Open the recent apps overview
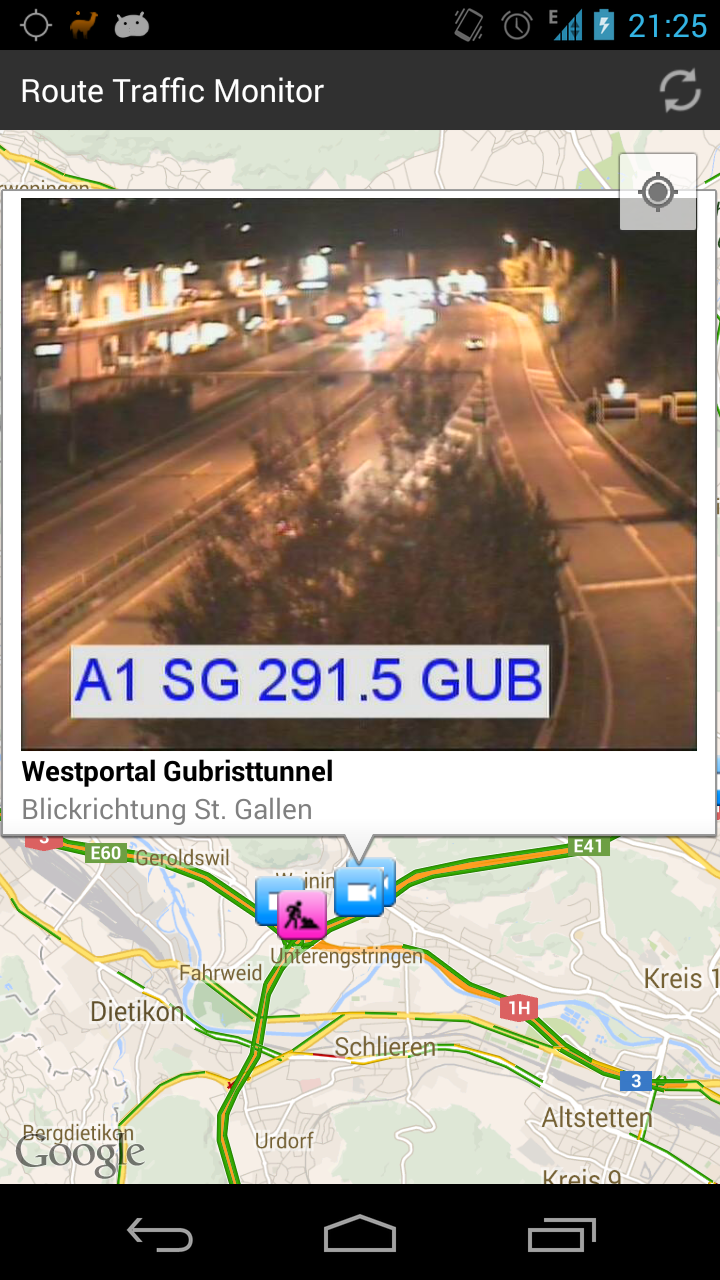This screenshot has height=1280, width=720. [x=561, y=1233]
